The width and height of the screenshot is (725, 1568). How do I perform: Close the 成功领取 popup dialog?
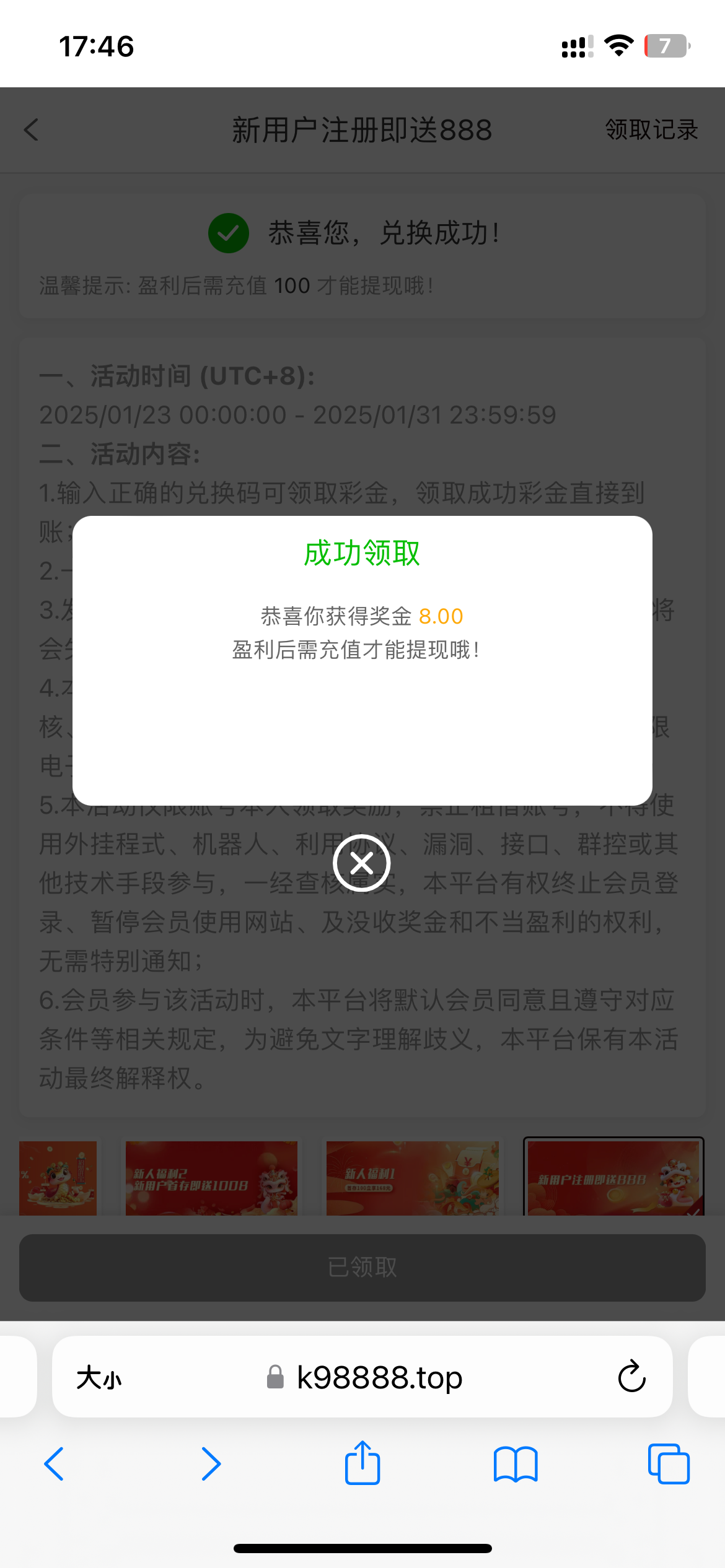(361, 863)
